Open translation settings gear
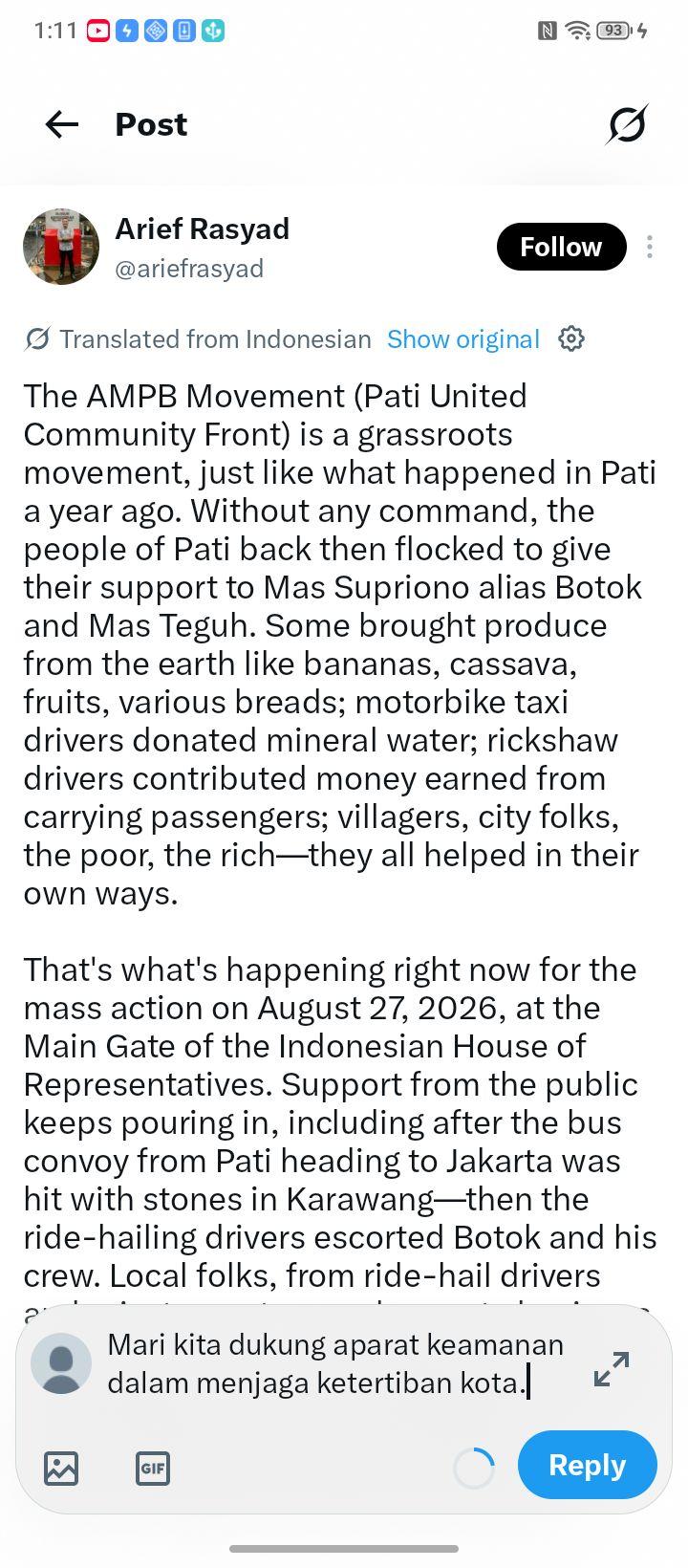Viewport: 688px width, 1568px height. (x=571, y=338)
